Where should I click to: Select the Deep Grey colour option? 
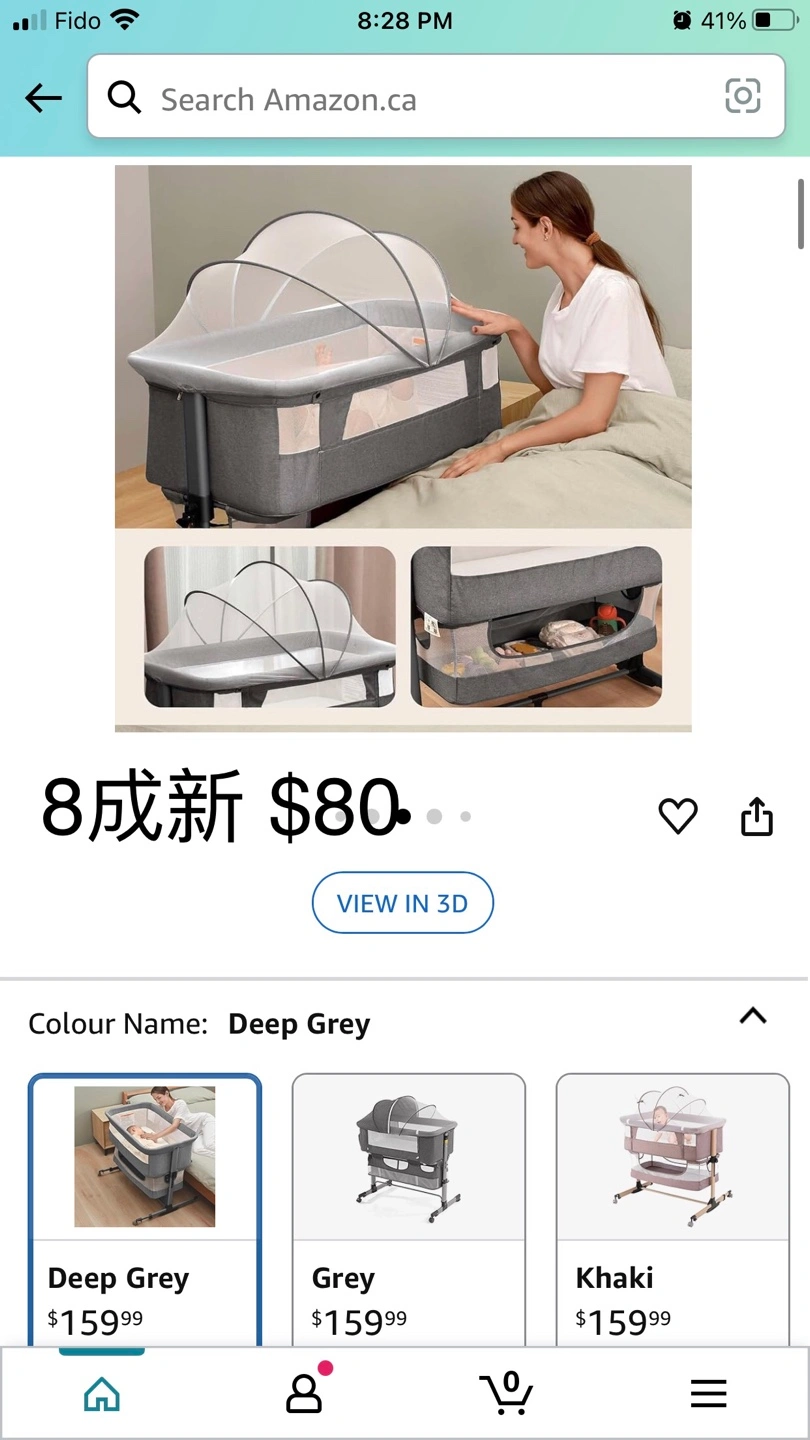click(x=145, y=1210)
